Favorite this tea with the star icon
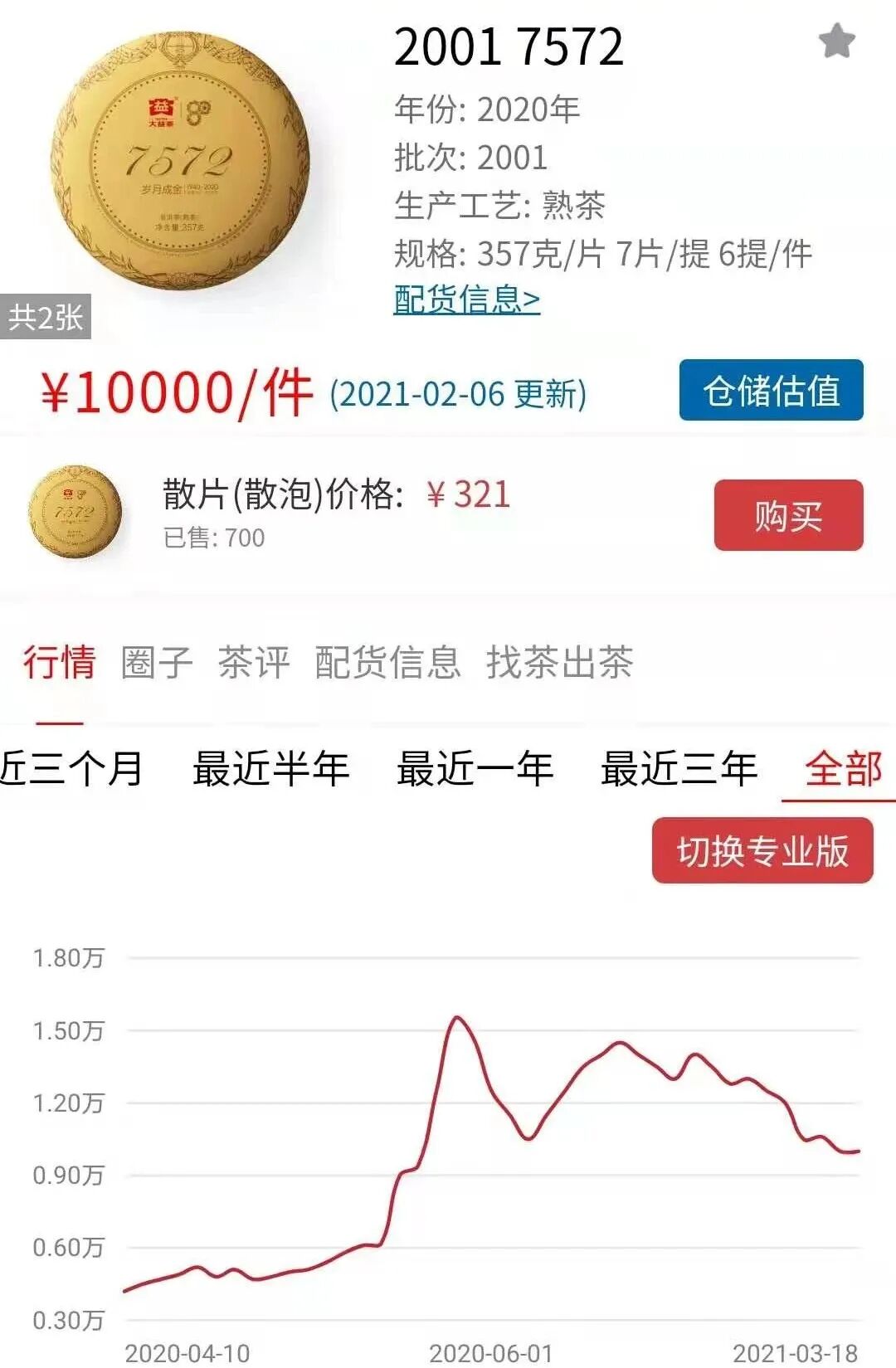This screenshot has width=896, height=1368. [836, 41]
